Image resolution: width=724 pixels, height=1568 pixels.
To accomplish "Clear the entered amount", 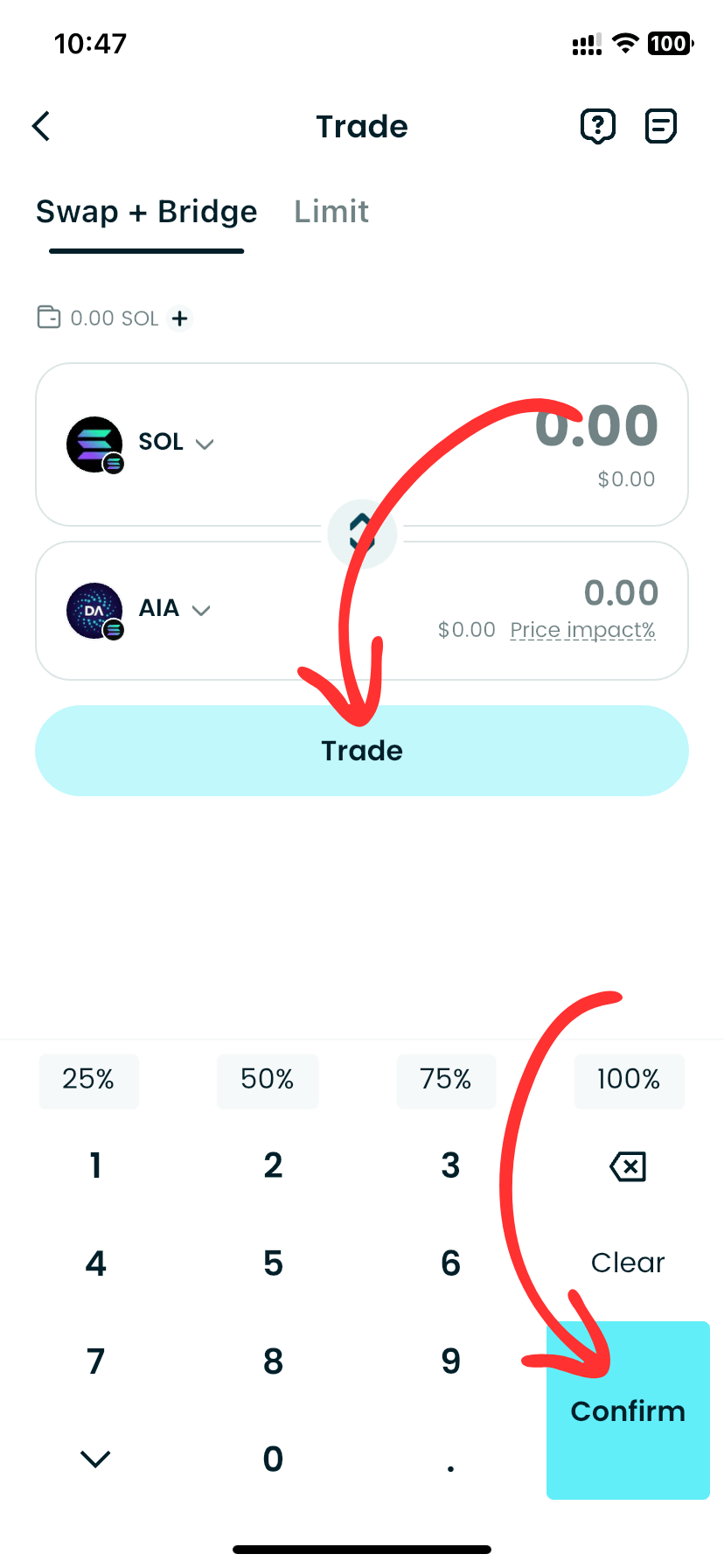I will click(628, 1263).
